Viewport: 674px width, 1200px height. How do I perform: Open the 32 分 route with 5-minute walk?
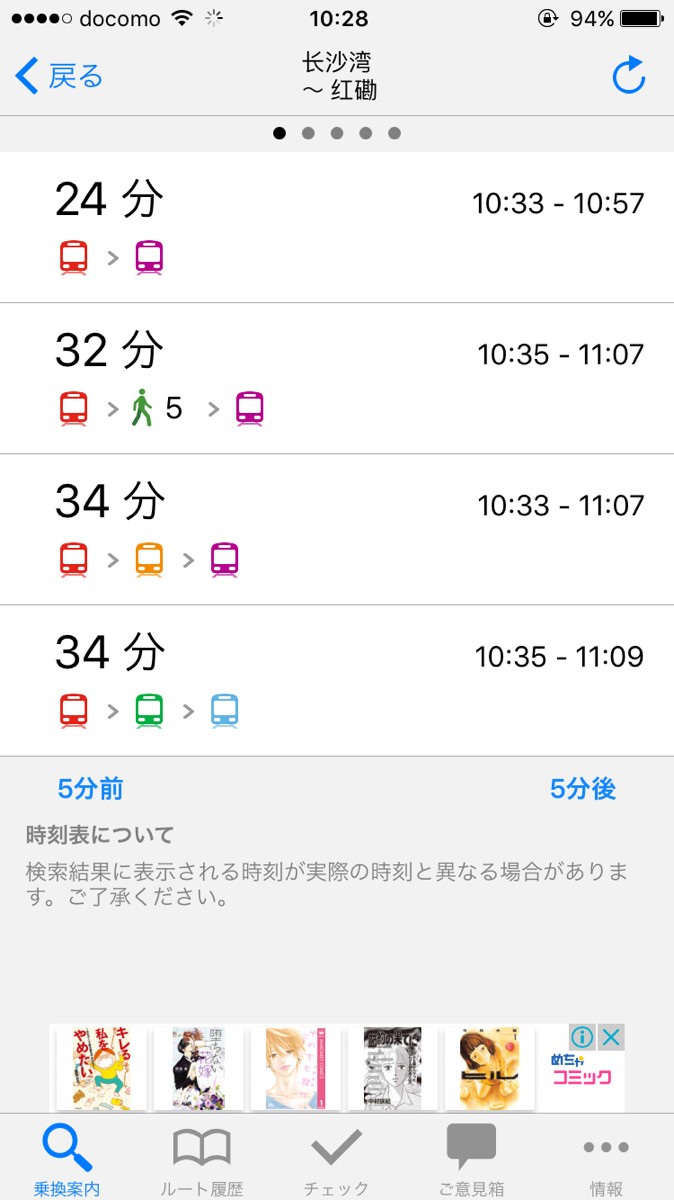click(337, 378)
